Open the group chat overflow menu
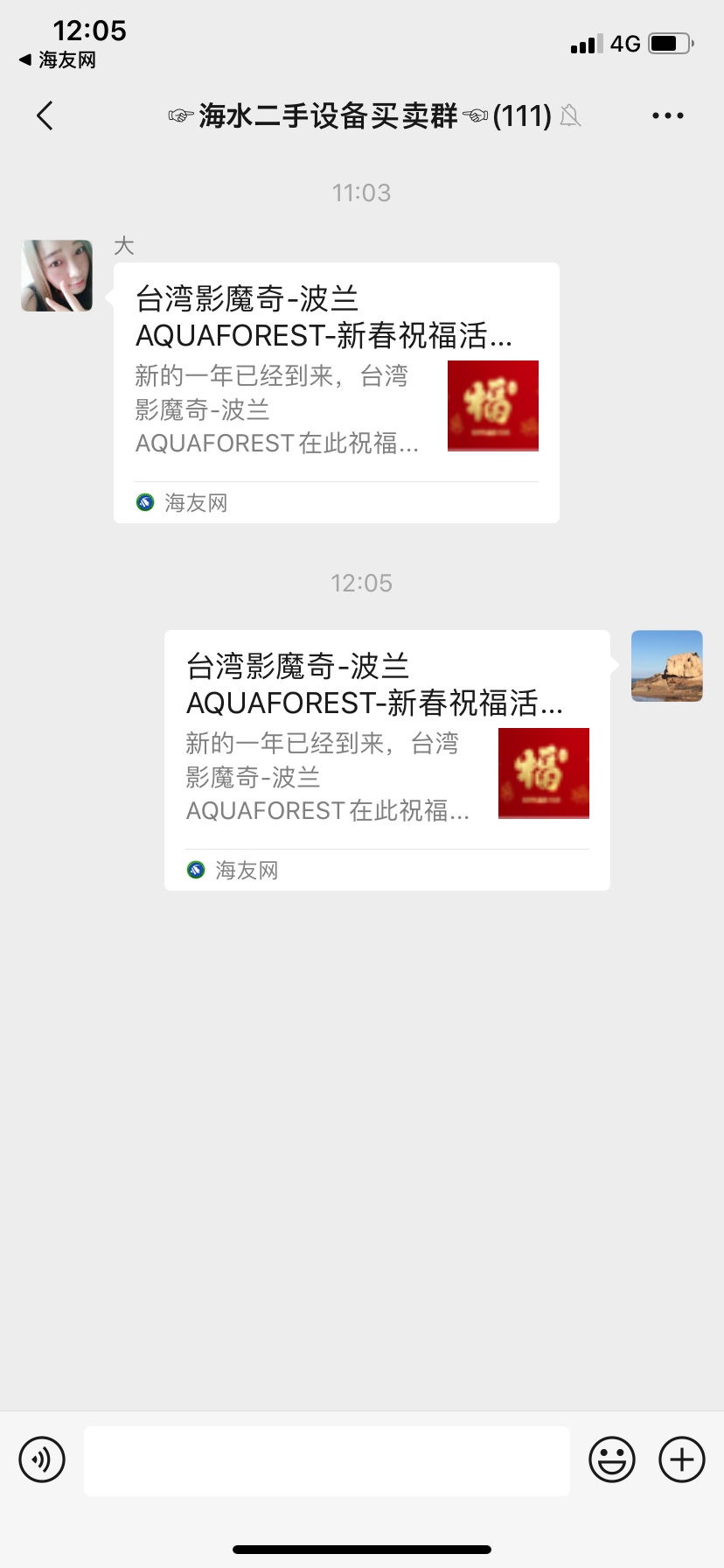Image resolution: width=724 pixels, height=1568 pixels. pos(667,115)
